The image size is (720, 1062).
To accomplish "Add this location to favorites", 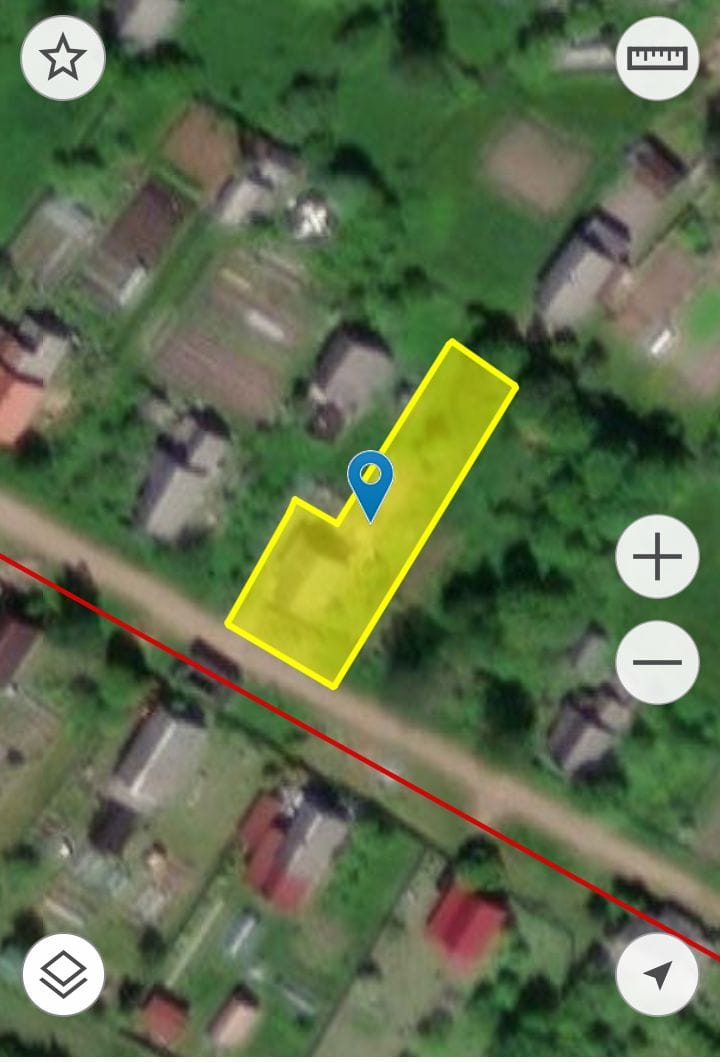I will [x=62, y=58].
